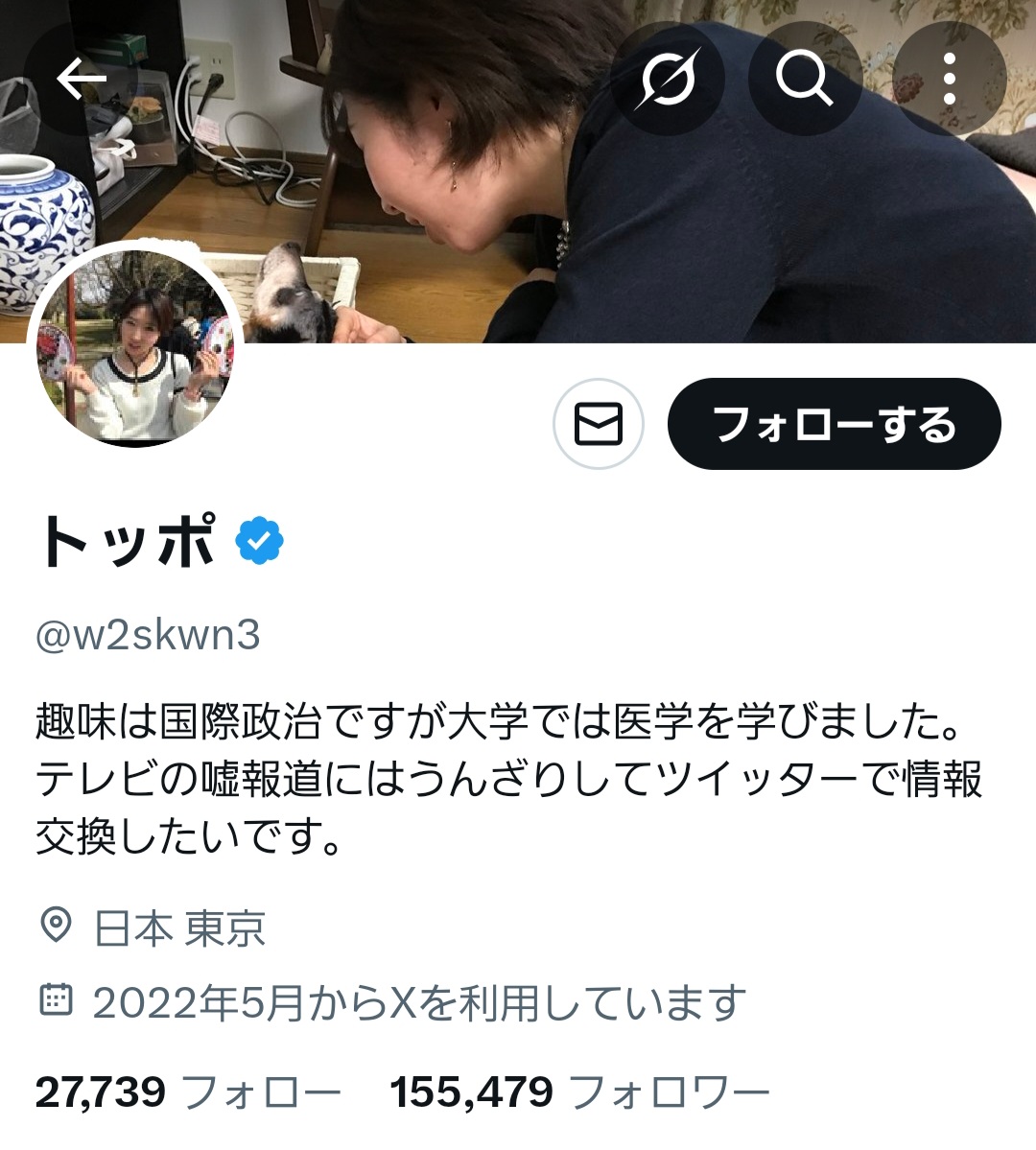This screenshot has height=1150, width=1036.
Task: Search this profile's posts
Action: (x=804, y=79)
